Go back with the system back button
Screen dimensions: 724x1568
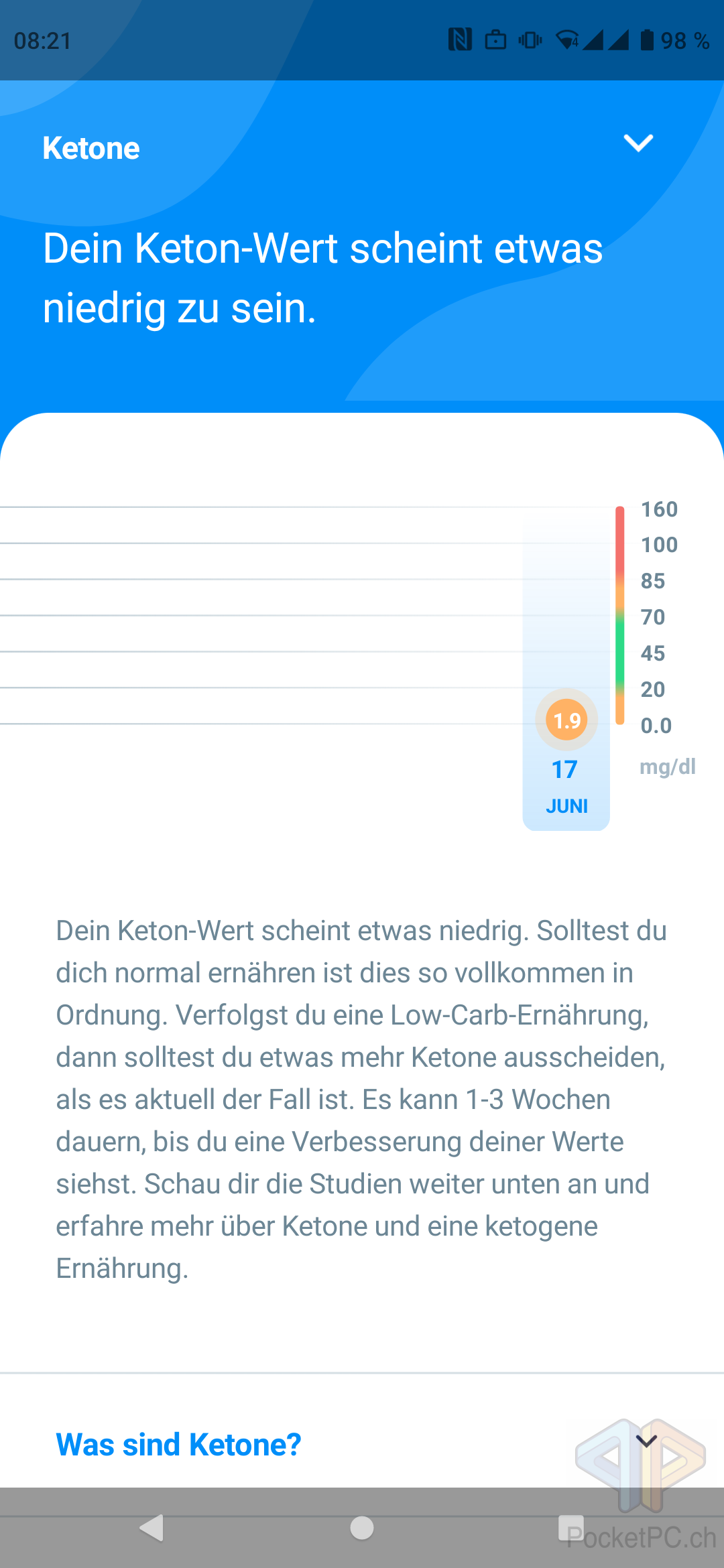(152, 1528)
